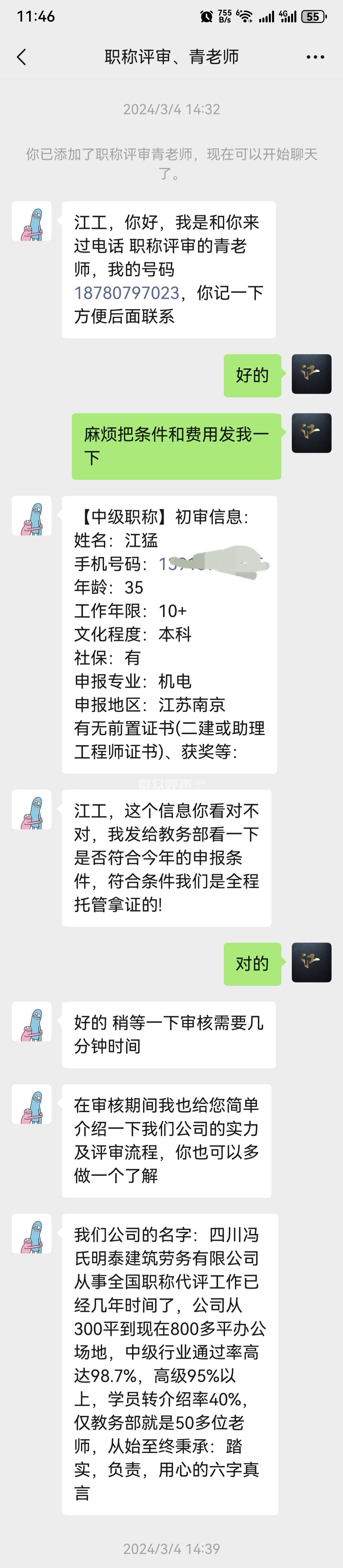Go back from the 职称评审、青老师 chat
Screen dimensions: 343x1568
[x=22, y=57]
